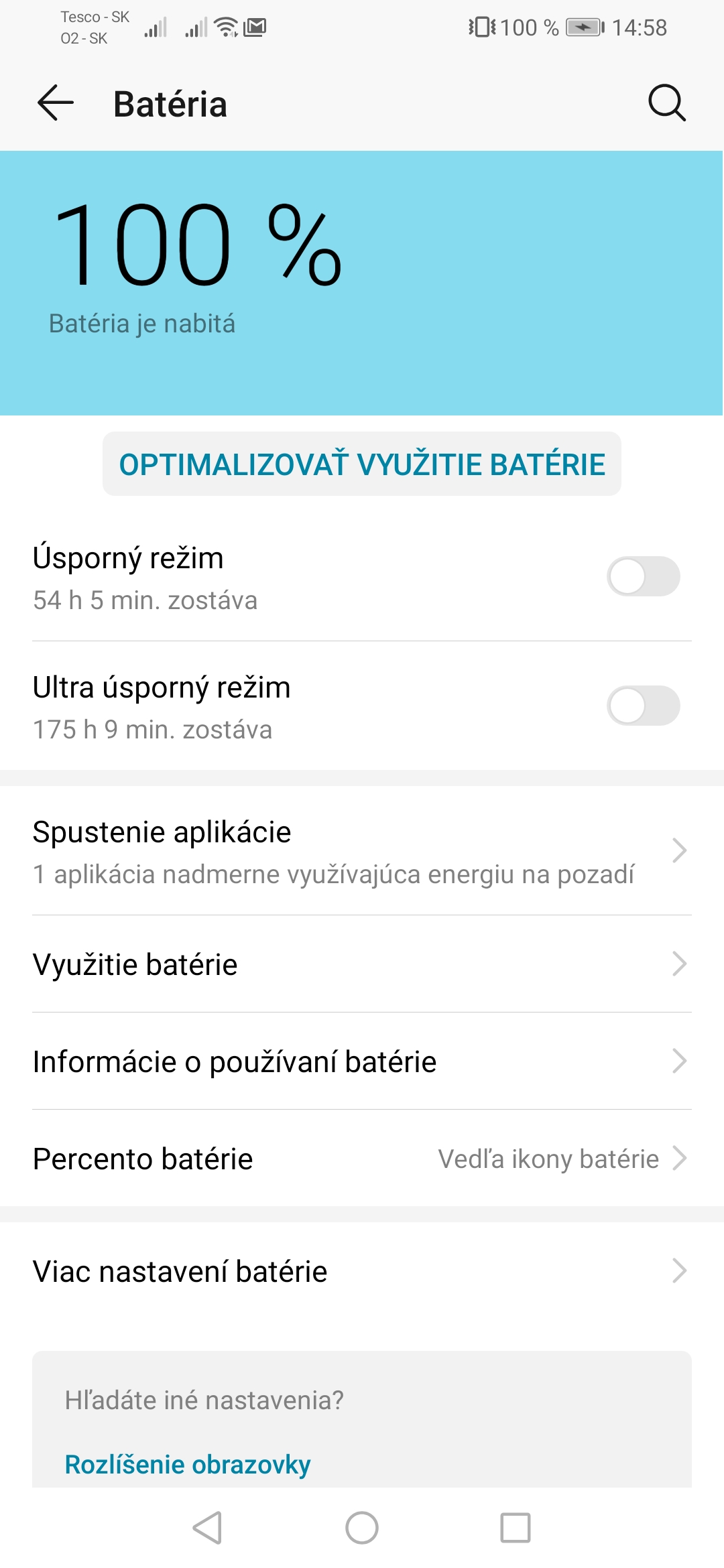724x1568 pixels.
Task: Turn on Ultra úsporný režim
Action: pyautogui.click(x=643, y=706)
